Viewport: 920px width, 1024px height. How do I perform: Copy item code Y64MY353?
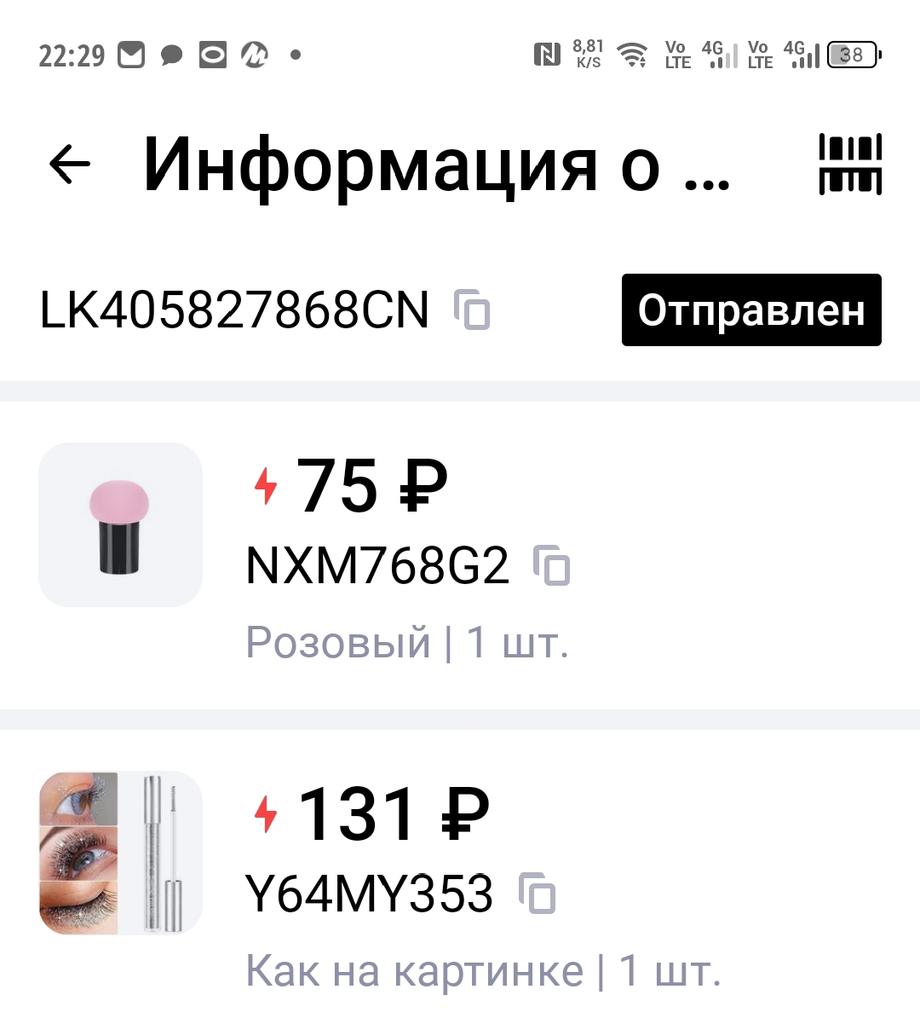click(x=537, y=893)
